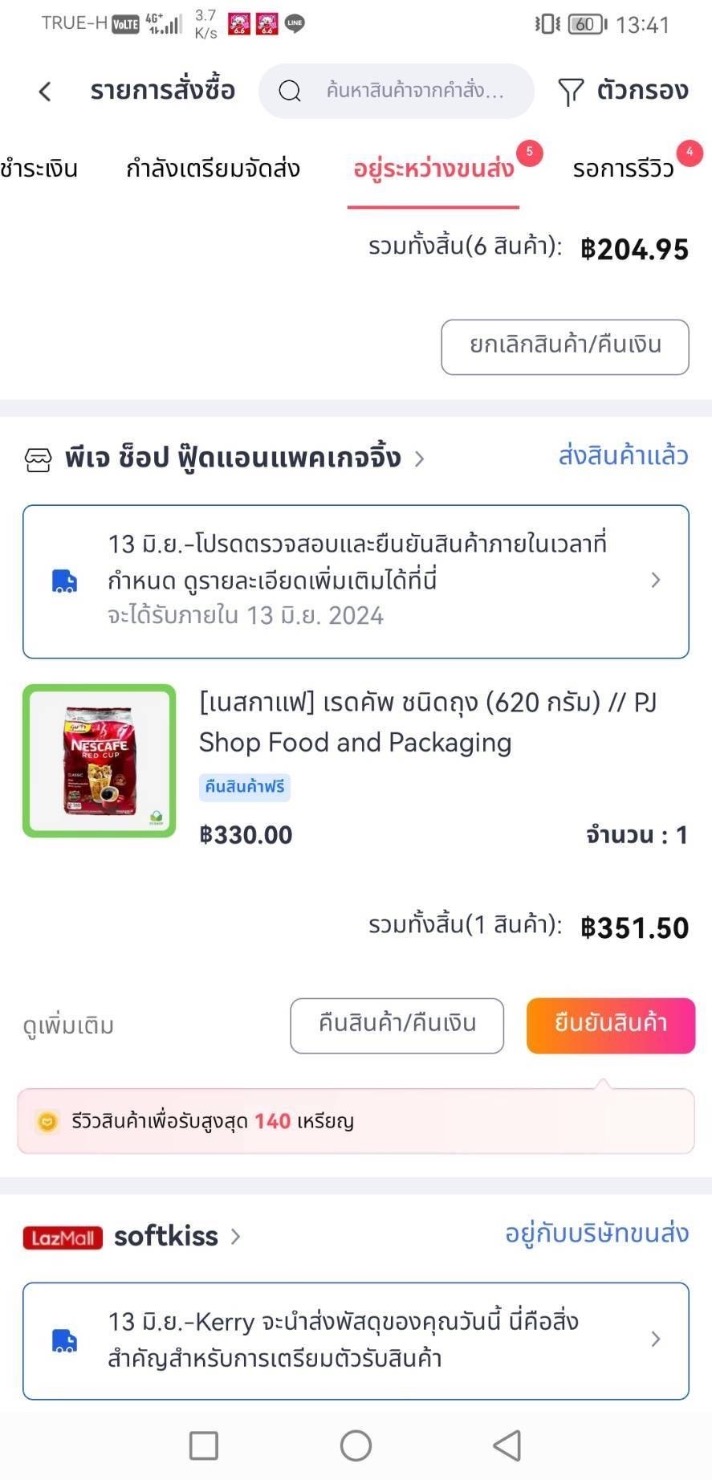The width and height of the screenshot is (712, 1480).
Task: Switch to รอการรีวิว tab
Action: coord(623,168)
